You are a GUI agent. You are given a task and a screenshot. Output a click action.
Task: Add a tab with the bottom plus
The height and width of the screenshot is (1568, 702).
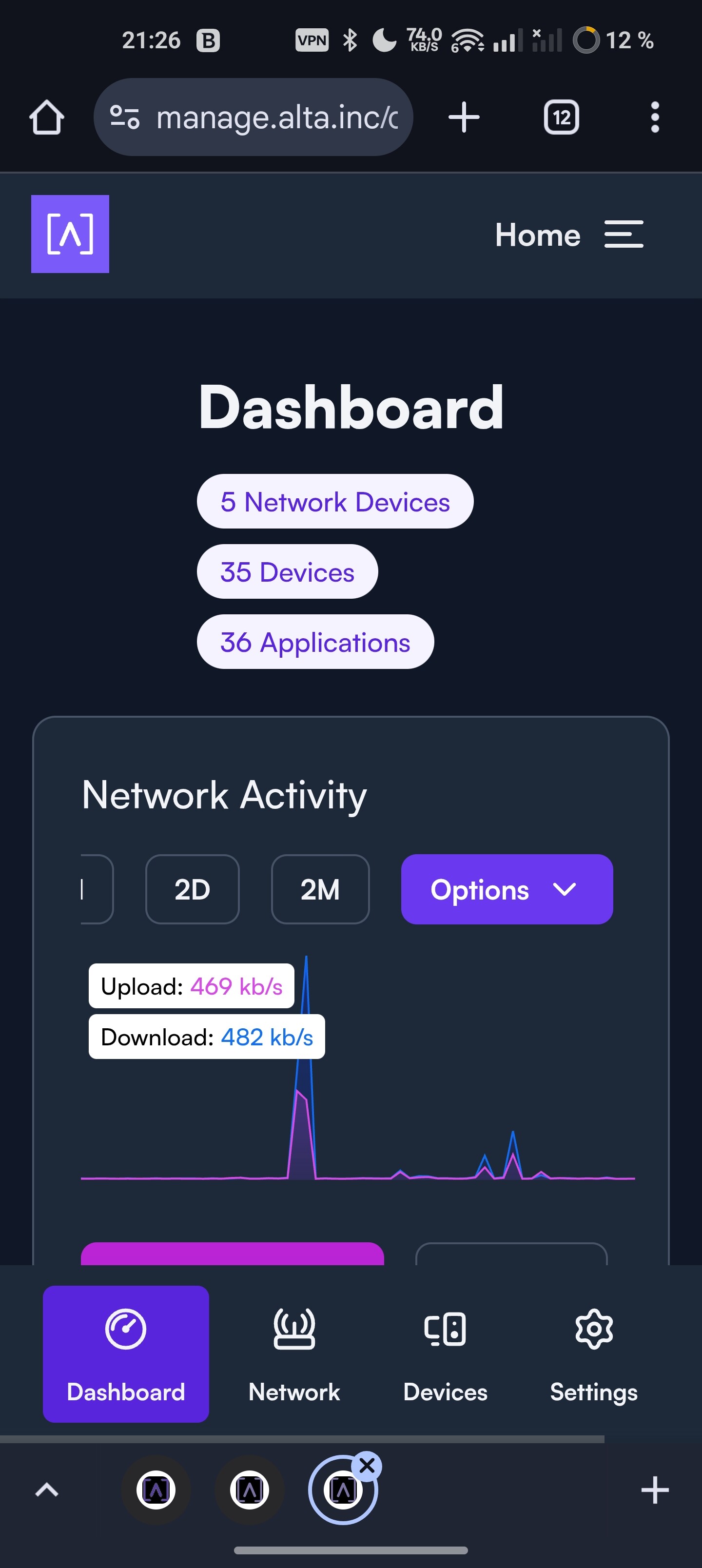click(x=655, y=1490)
